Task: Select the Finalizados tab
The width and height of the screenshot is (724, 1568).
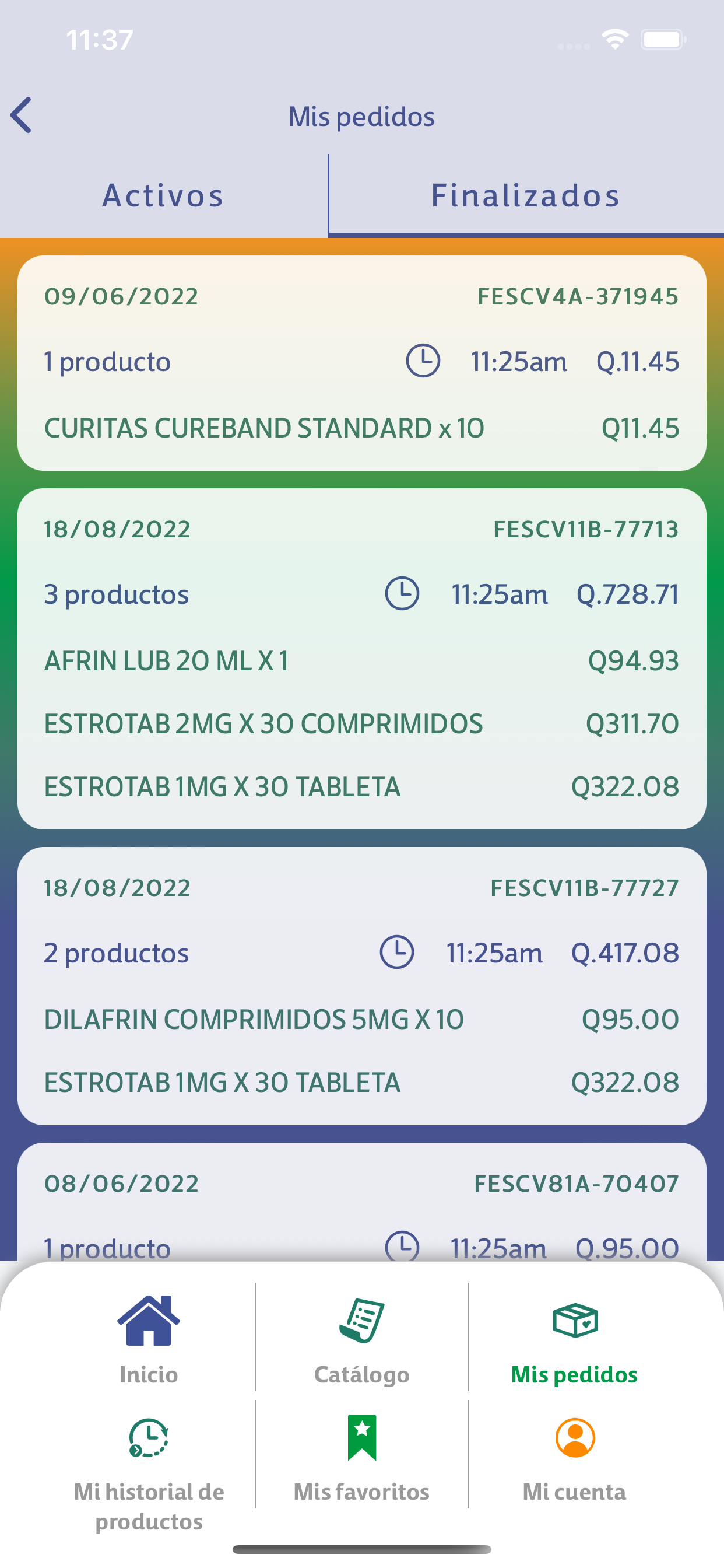Action: 526,196
